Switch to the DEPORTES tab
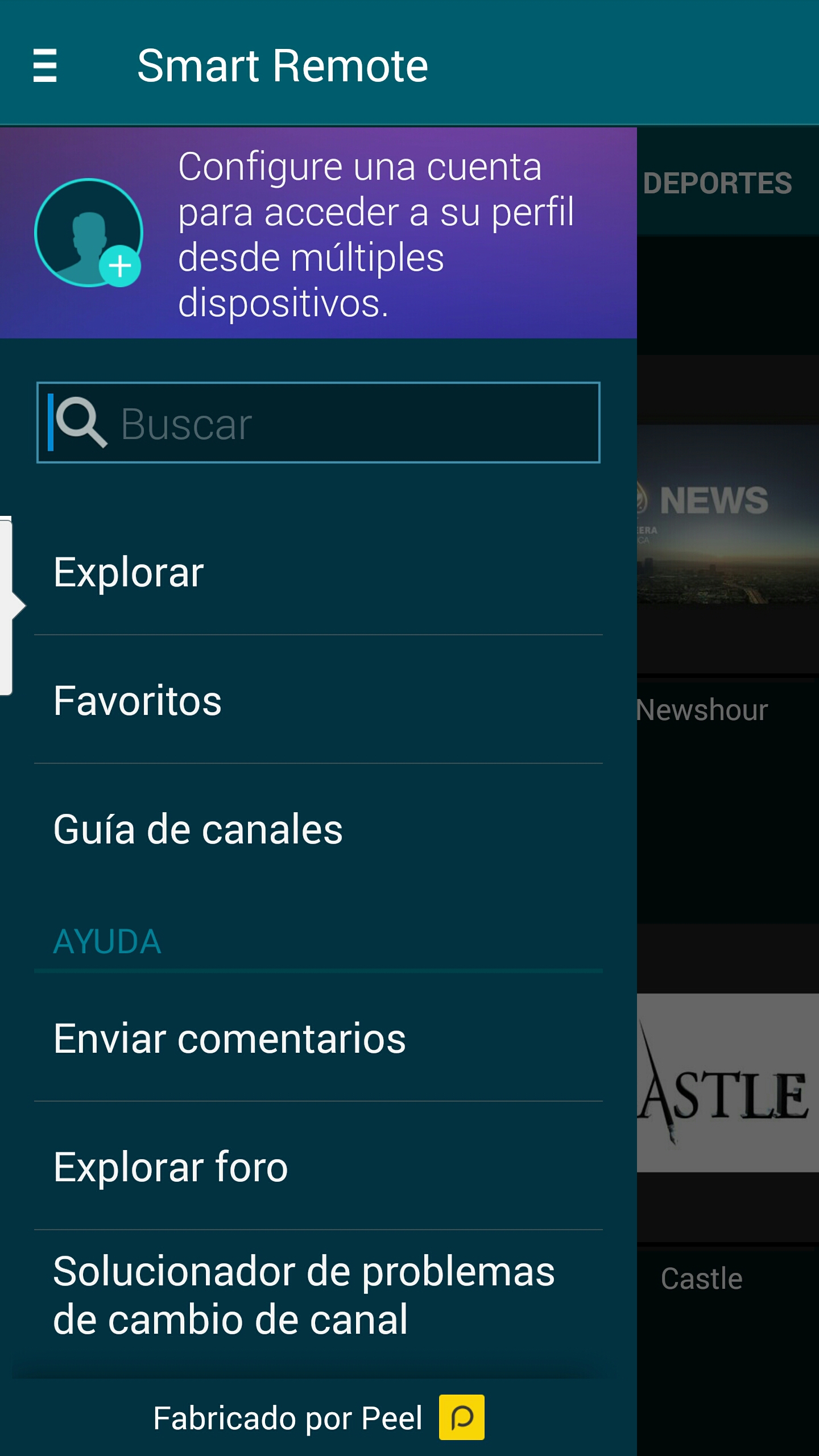This screenshot has height=1456, width=819. point(718,183)
